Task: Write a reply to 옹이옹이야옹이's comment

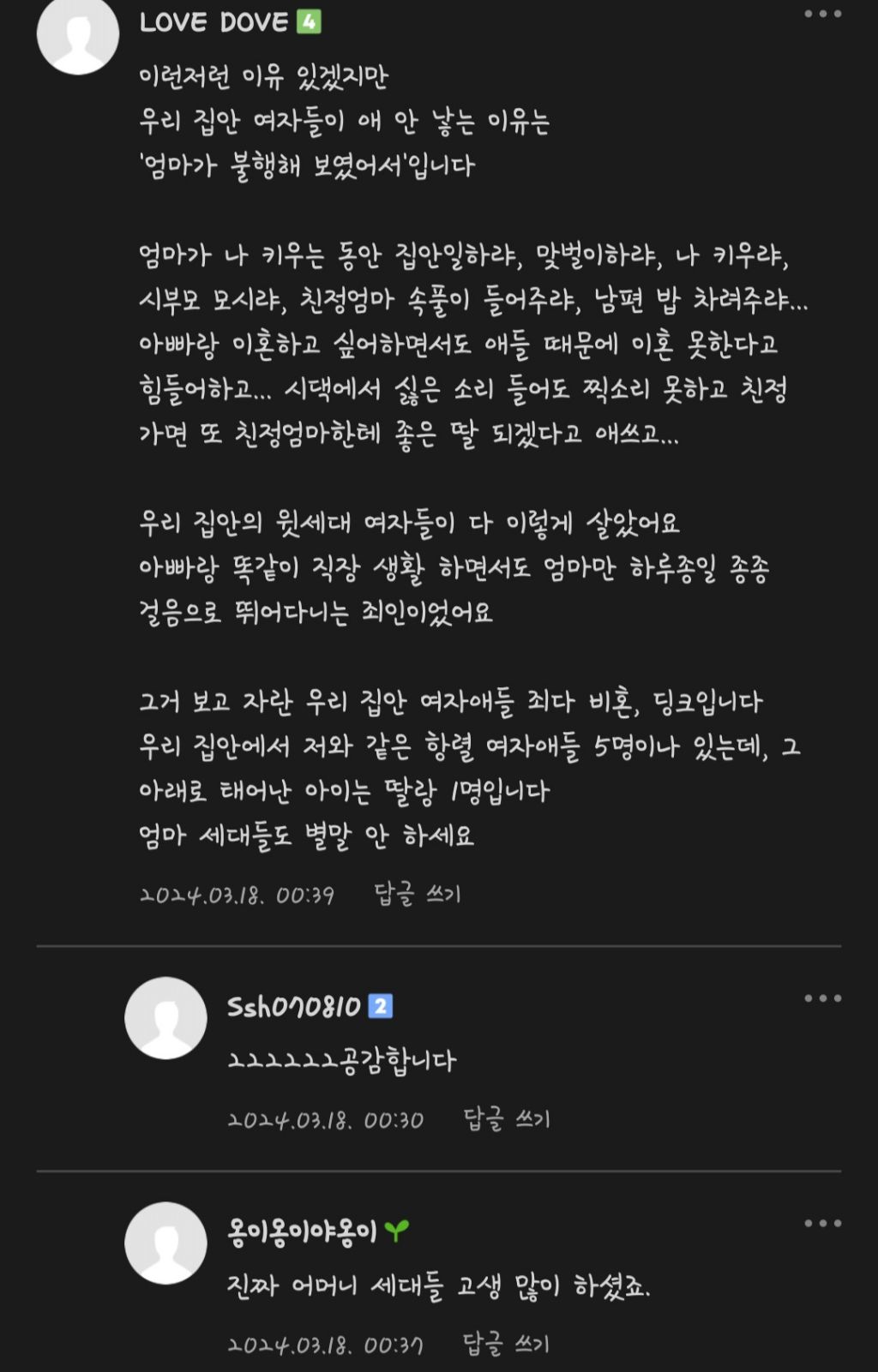Action: click(x=506, y=1344)
